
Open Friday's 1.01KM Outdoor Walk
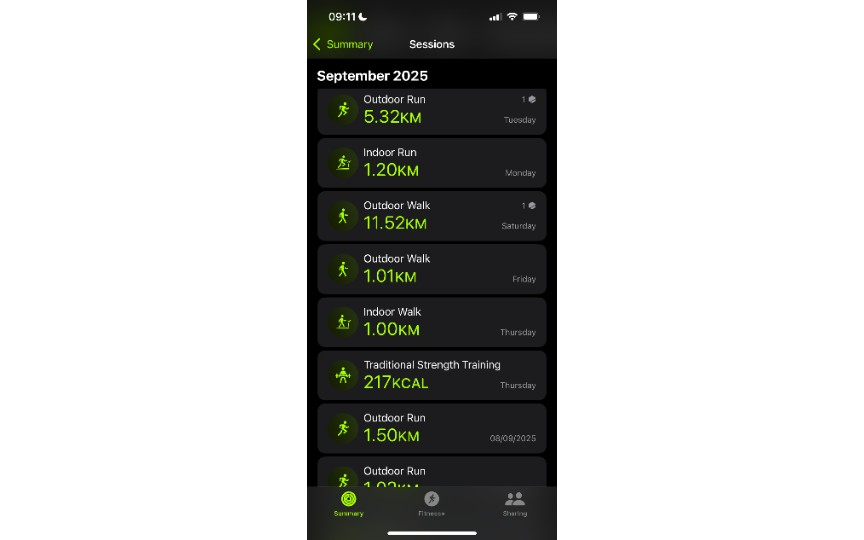(x=431, y=269)
